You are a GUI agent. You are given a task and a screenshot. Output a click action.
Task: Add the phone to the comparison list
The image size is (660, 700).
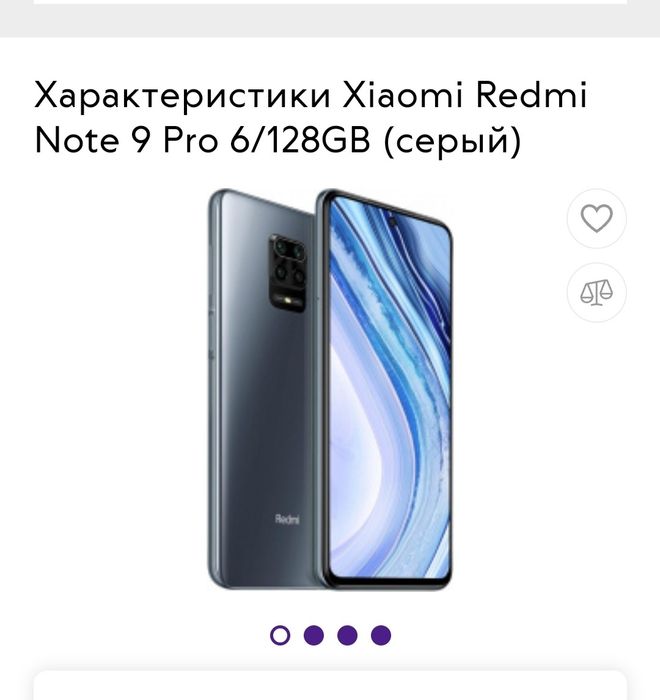pos(596,293)
